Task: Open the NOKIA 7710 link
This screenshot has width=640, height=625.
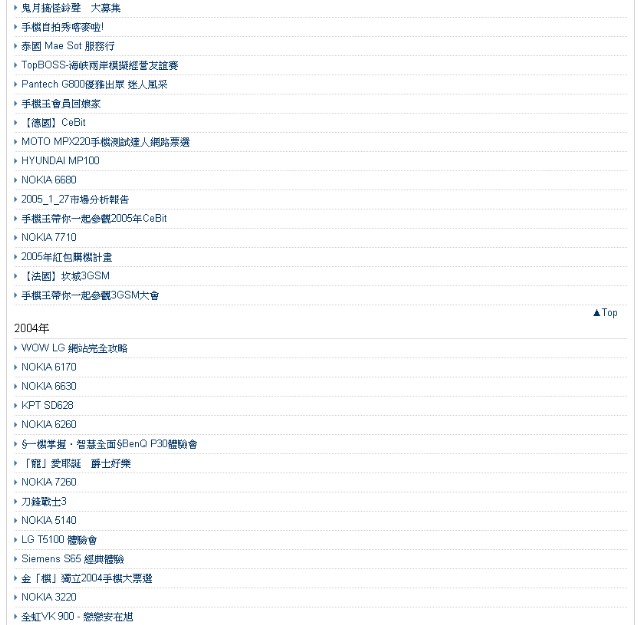Action: click(x=48, y=238)
